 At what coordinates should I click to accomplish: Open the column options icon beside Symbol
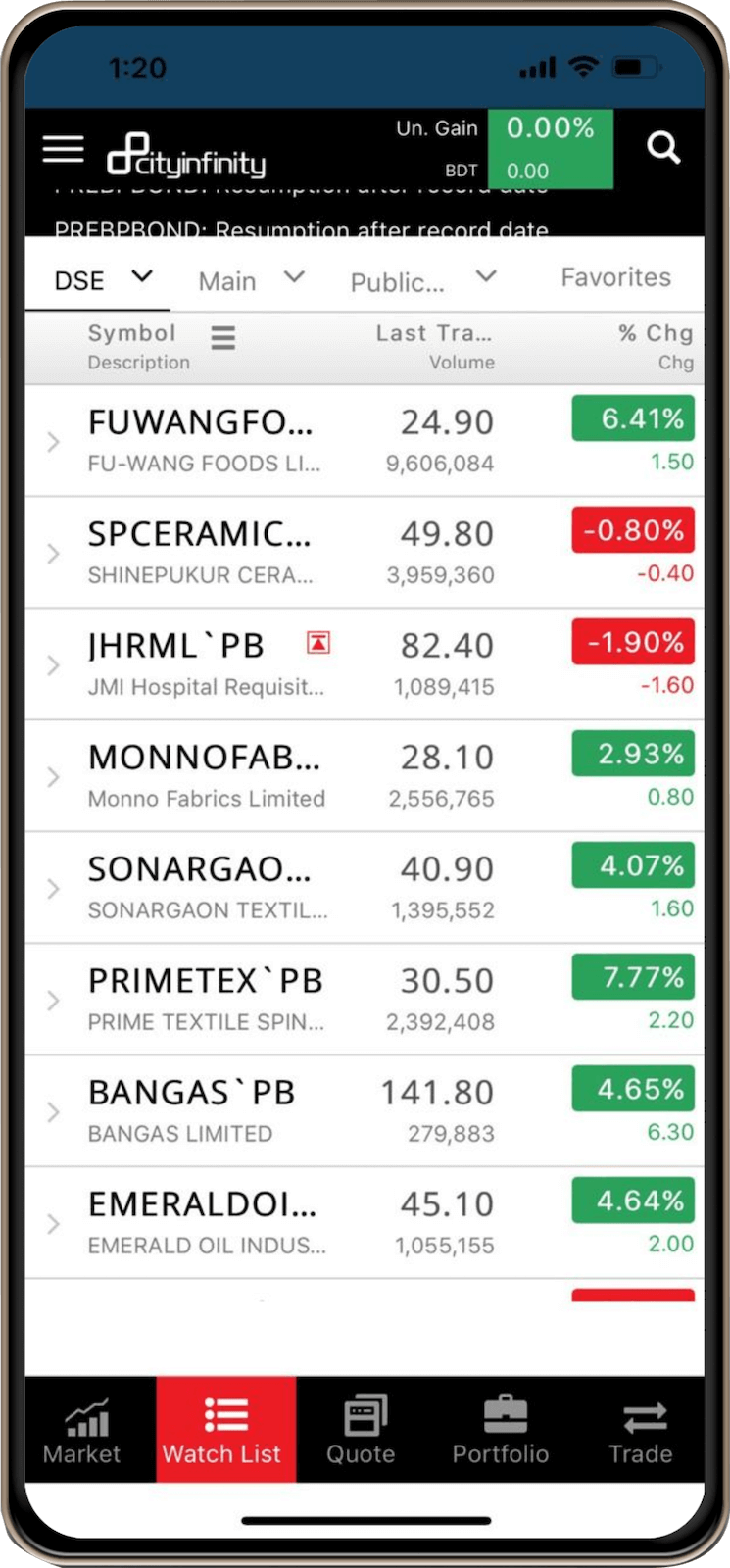(223, 338)
